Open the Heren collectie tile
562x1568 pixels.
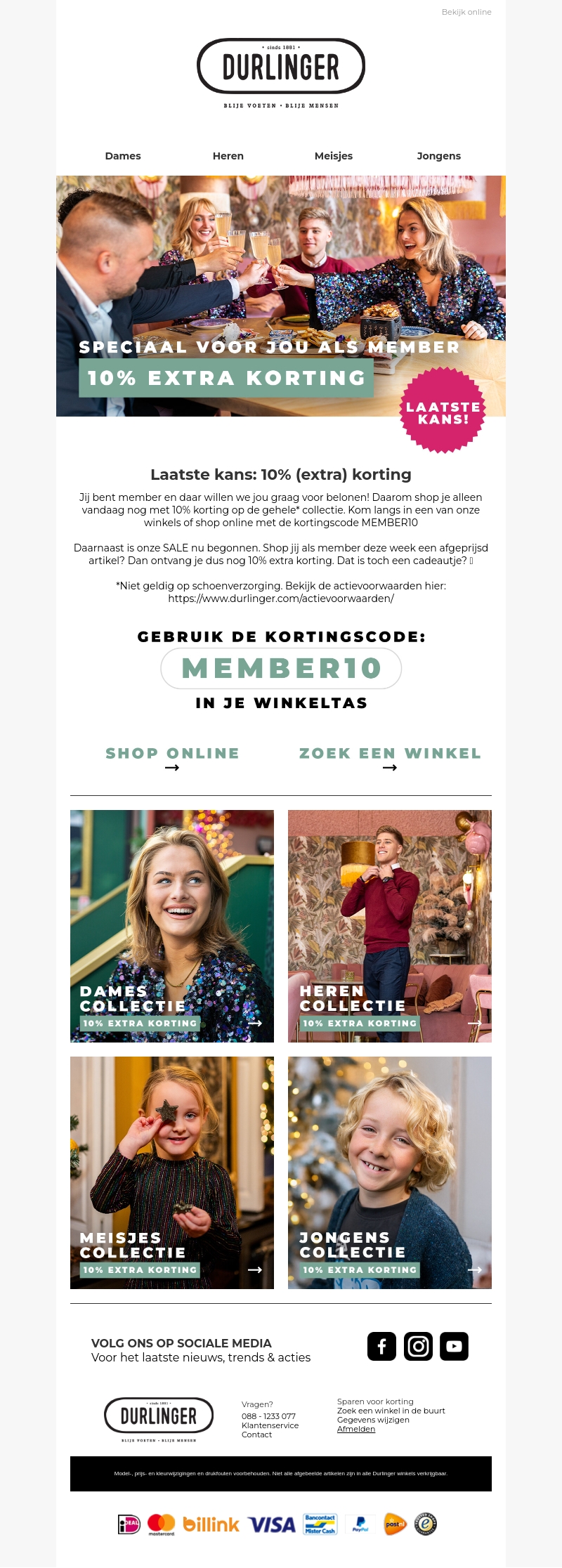click(x=390, y=926)
